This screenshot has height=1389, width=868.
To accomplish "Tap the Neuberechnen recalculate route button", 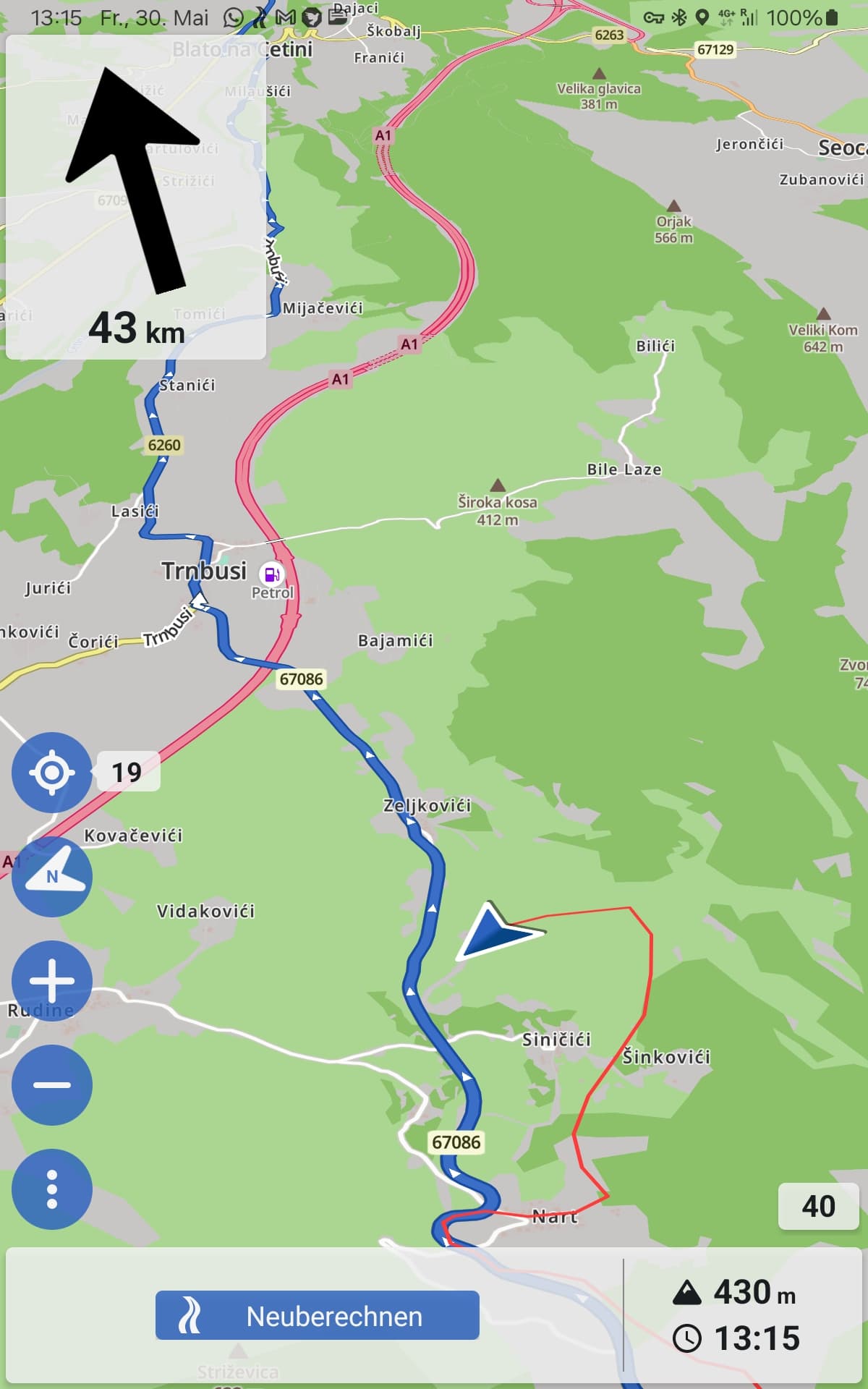I will [317, 1315].
